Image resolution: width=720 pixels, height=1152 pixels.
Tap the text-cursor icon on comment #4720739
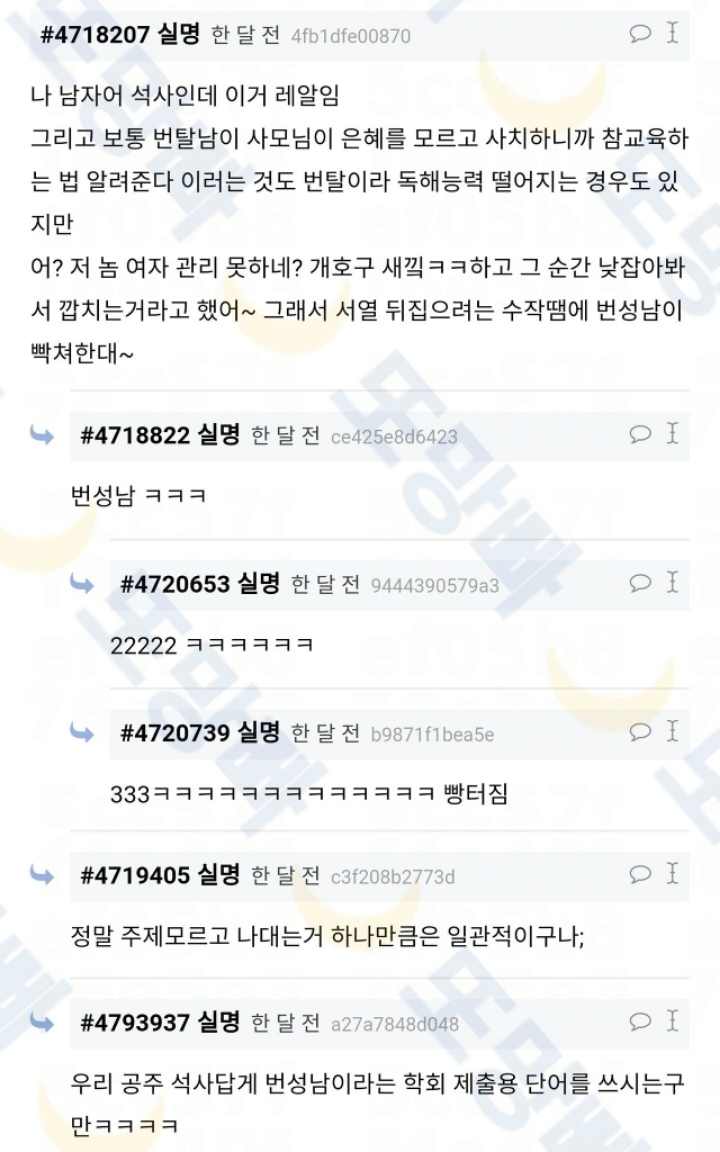pyautogui.click(x=672, y=731)
